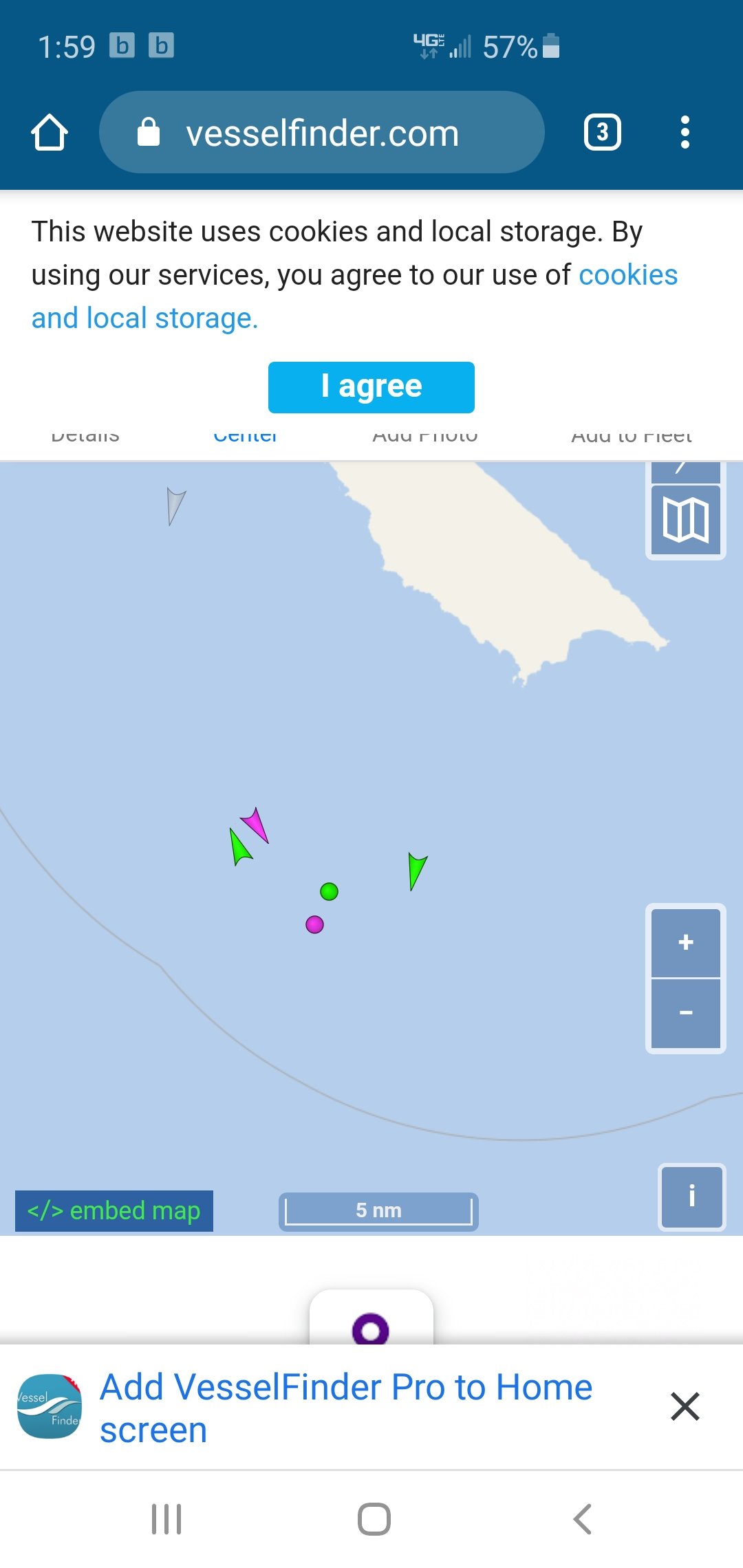Open the browser overflow menu
Viewport: 743px width, 1568px height.
tap(685, 132)
